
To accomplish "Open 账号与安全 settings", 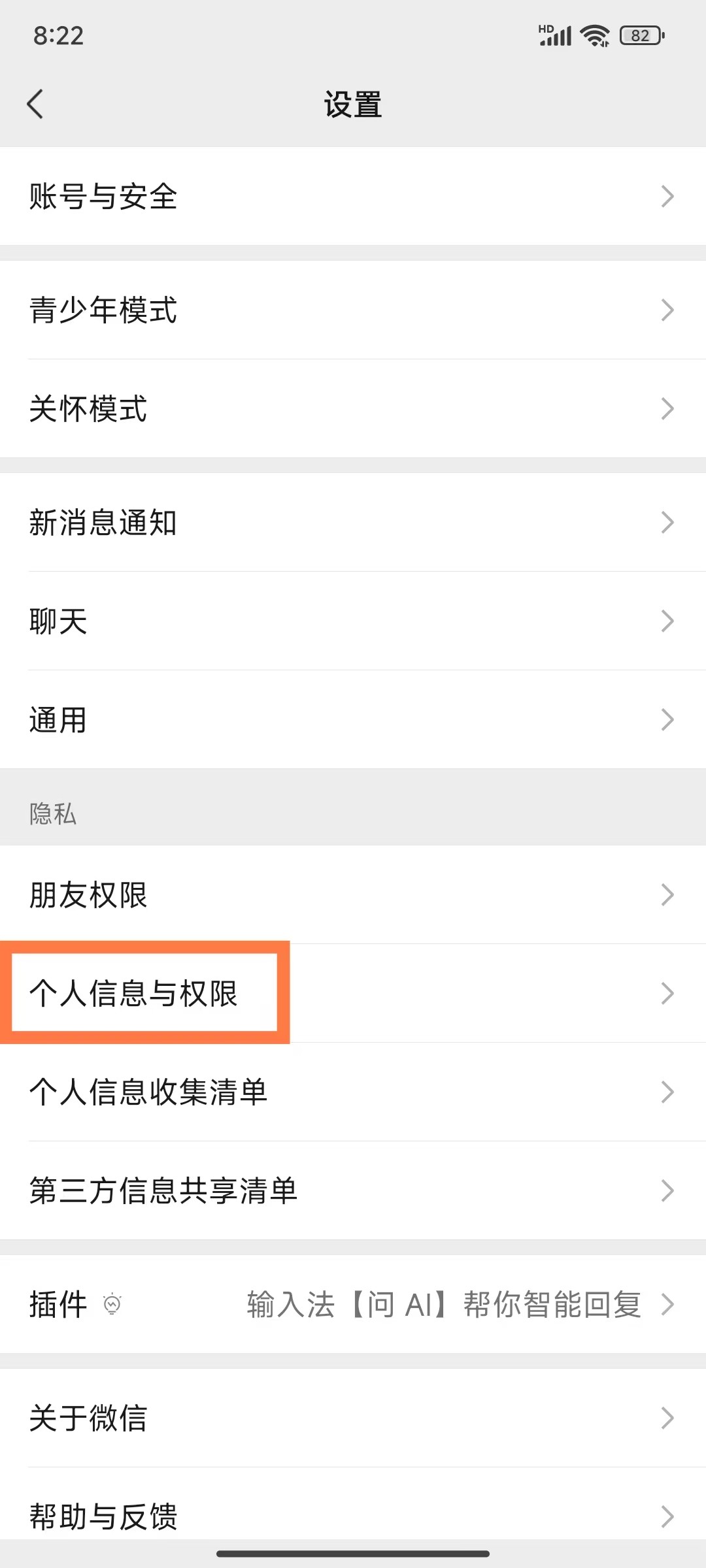I will [353, 196].
